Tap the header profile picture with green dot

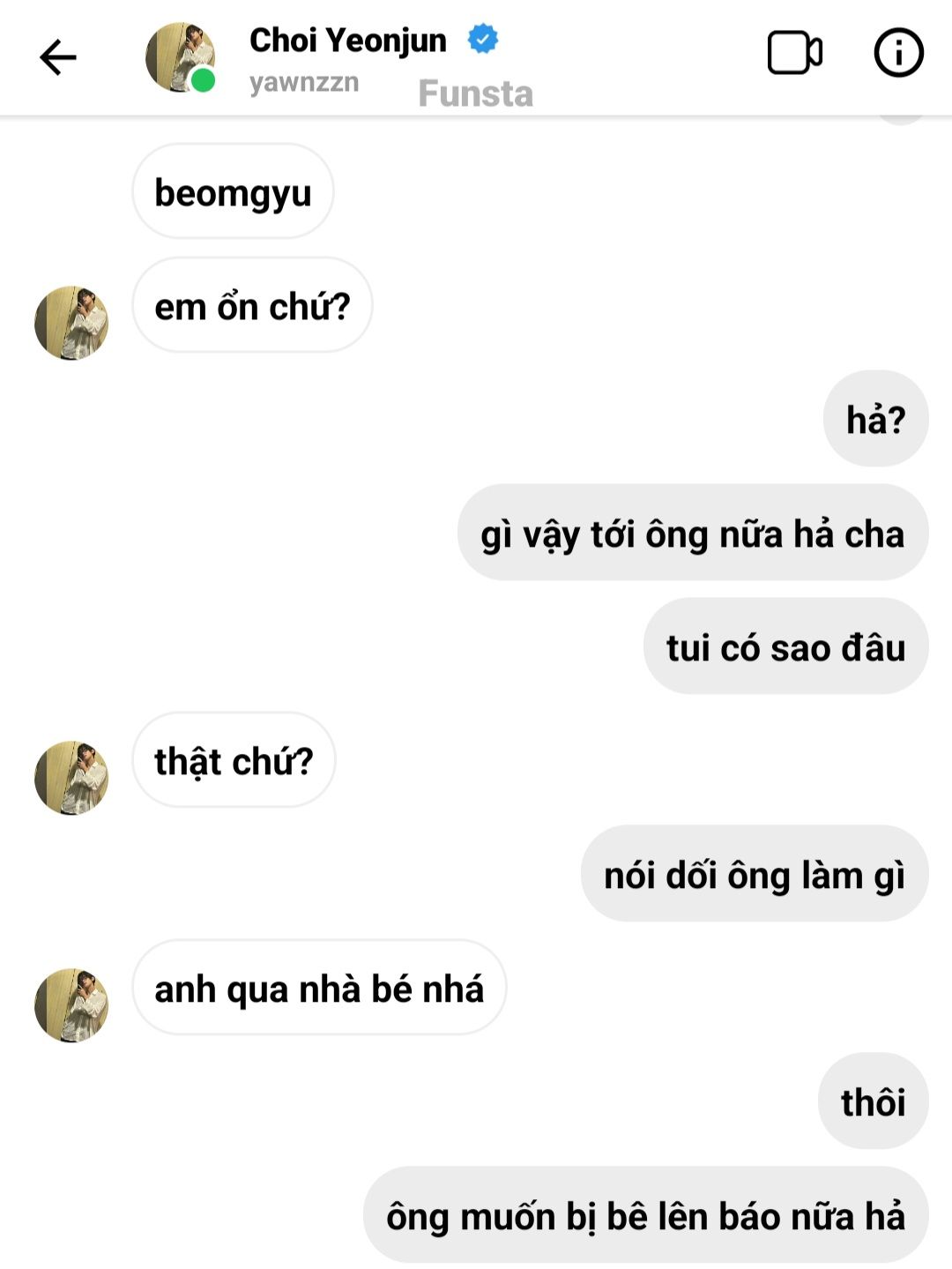point(180,57)
